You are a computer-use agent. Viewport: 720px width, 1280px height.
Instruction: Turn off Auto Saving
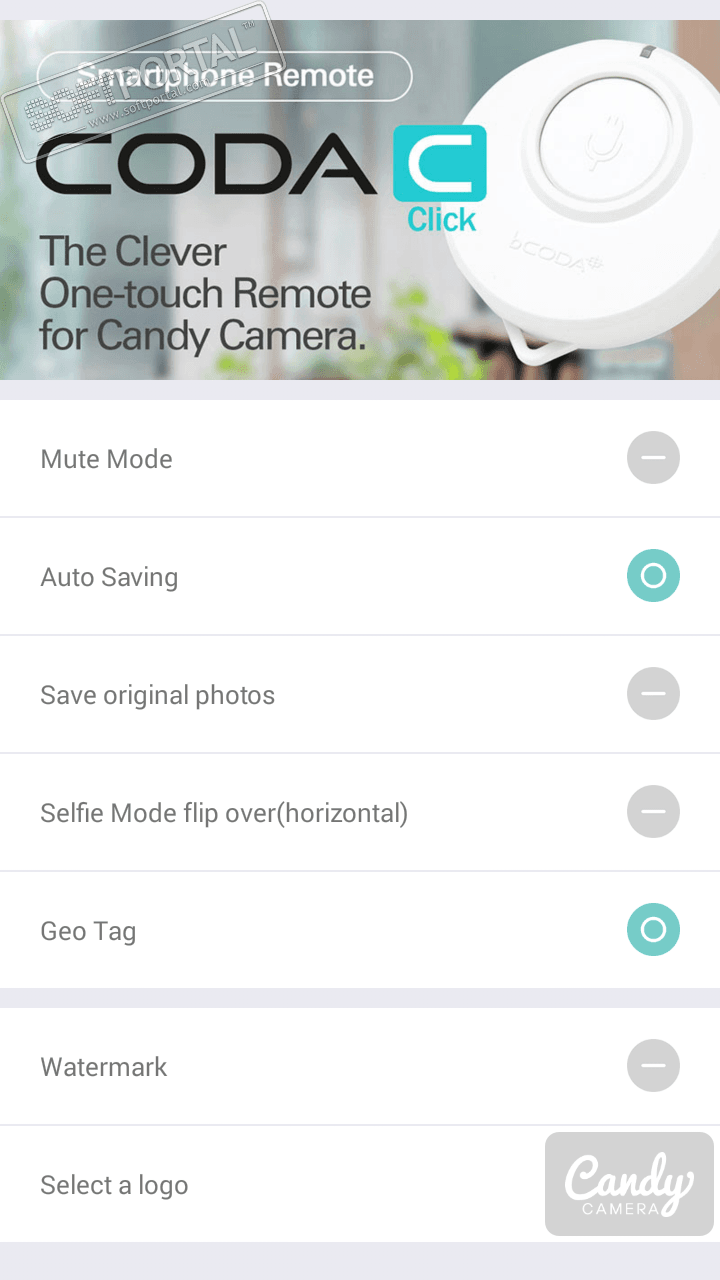(x=653, y=576)
